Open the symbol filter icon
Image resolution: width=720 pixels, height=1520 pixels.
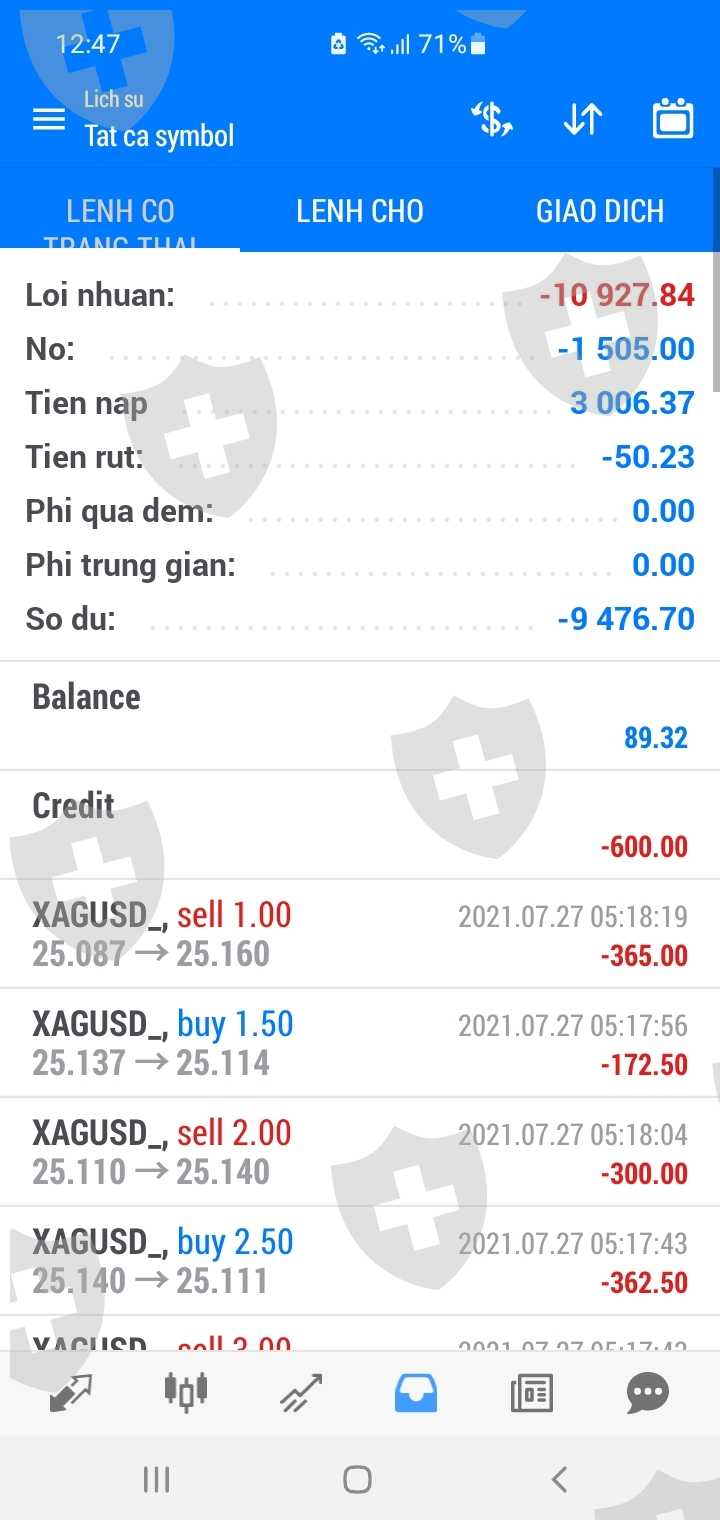(492, 120)
